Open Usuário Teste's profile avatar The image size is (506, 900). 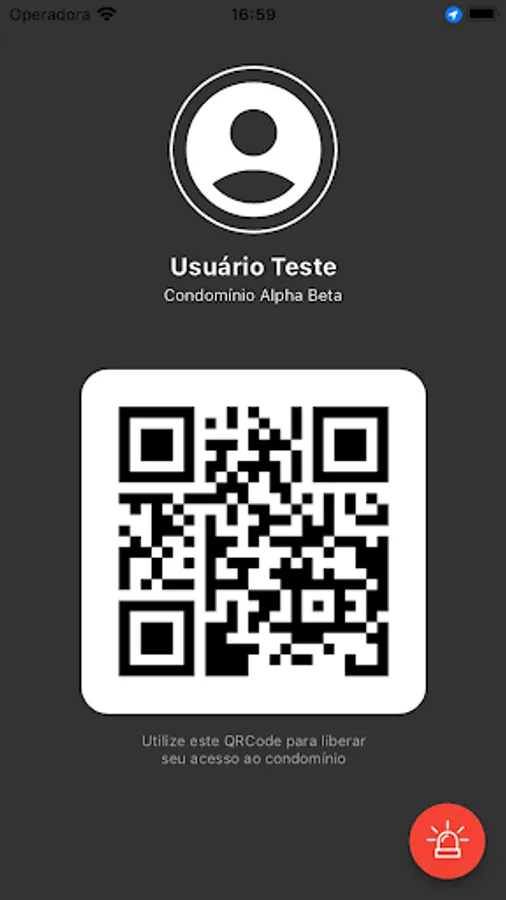click(254, 149)
